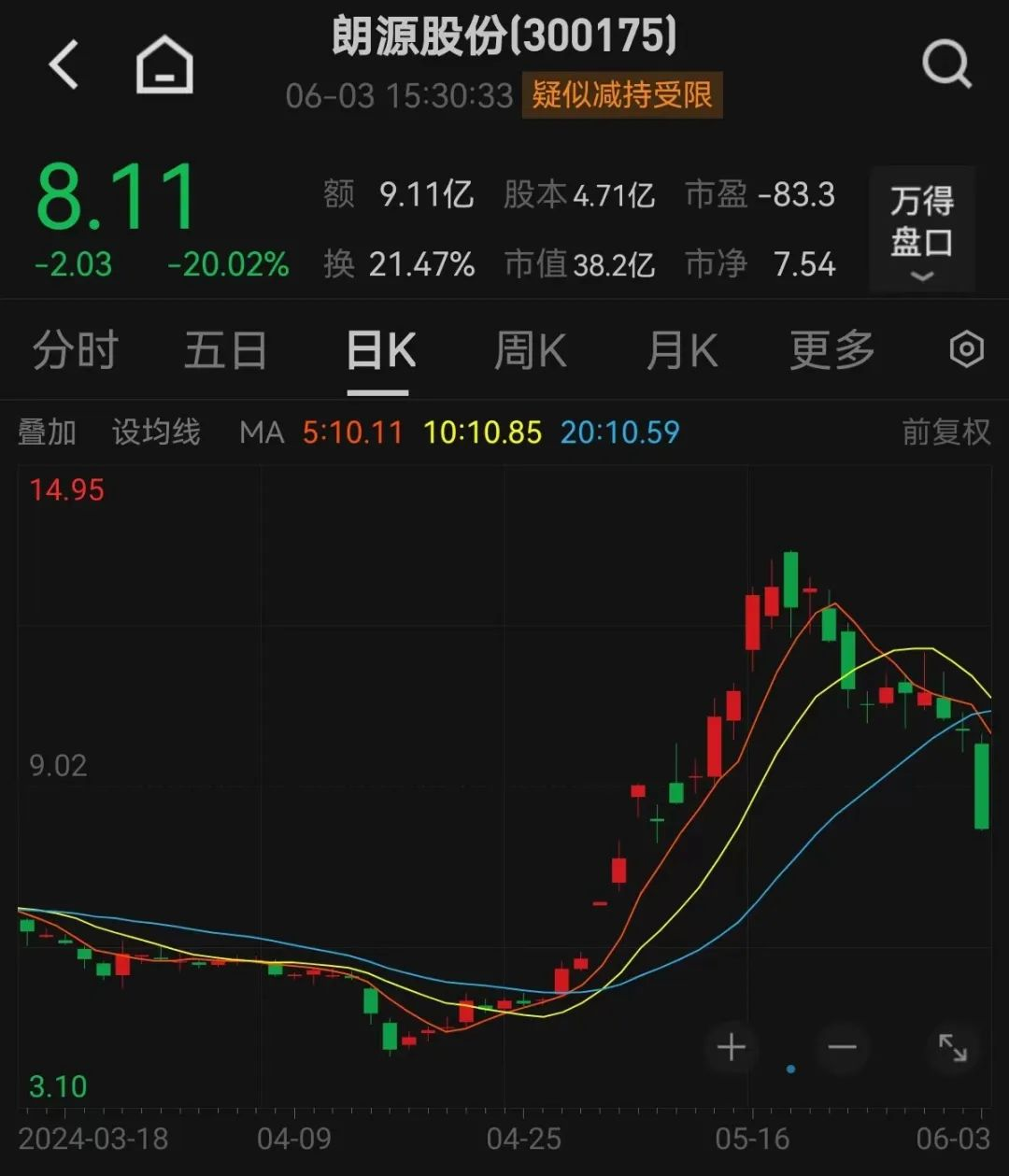The image size is (1009, 1176).
Task: Tap the back arrow to return
Action: click(64, 65)
